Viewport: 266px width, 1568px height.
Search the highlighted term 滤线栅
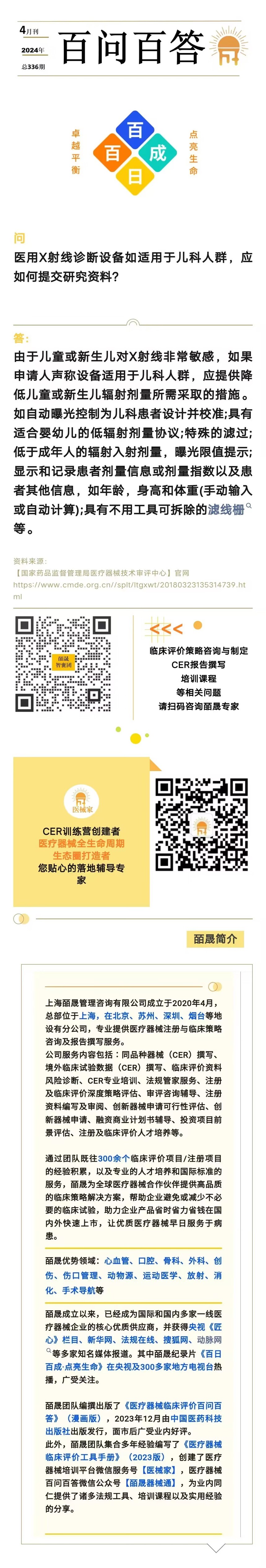226,509
